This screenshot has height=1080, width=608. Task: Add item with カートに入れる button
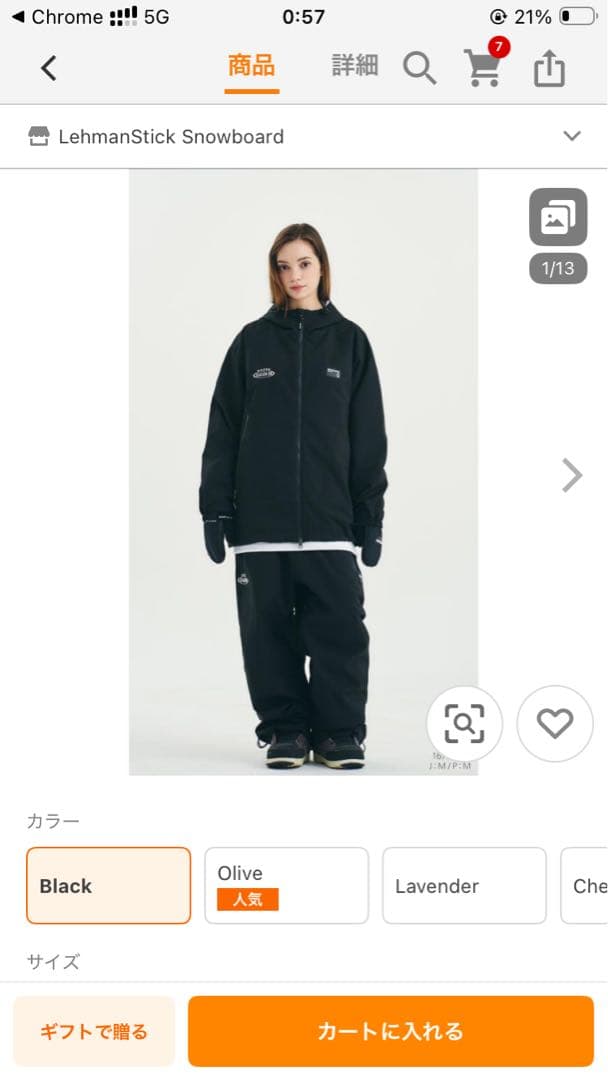coord(391,1031)
